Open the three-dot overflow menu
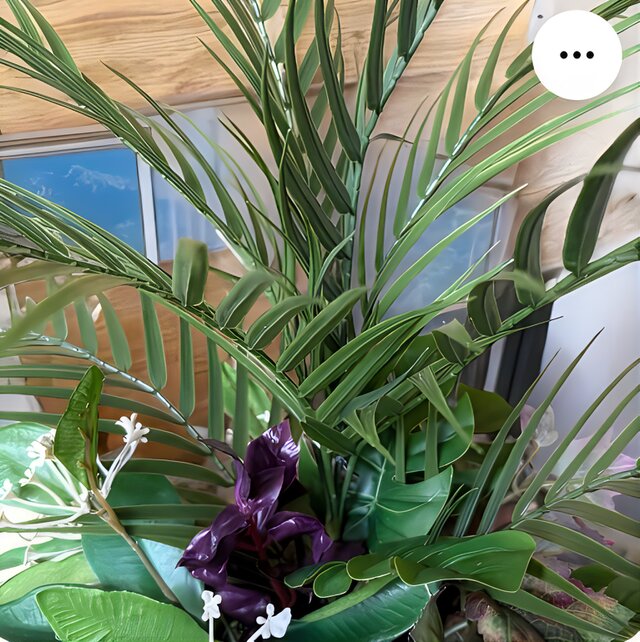This screenshot has height=642, width=640. (576, 55)
